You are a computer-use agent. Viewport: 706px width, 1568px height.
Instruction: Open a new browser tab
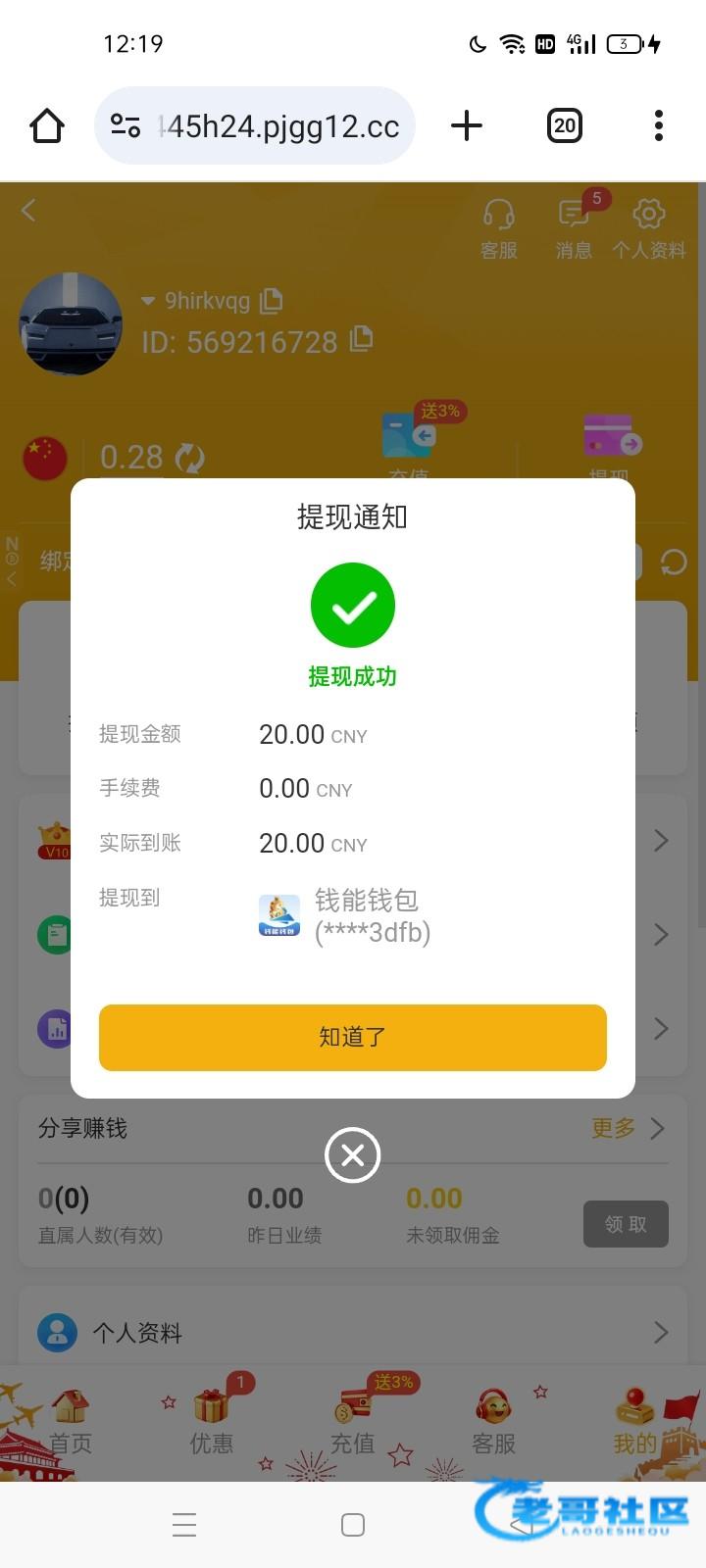[467, 125]
